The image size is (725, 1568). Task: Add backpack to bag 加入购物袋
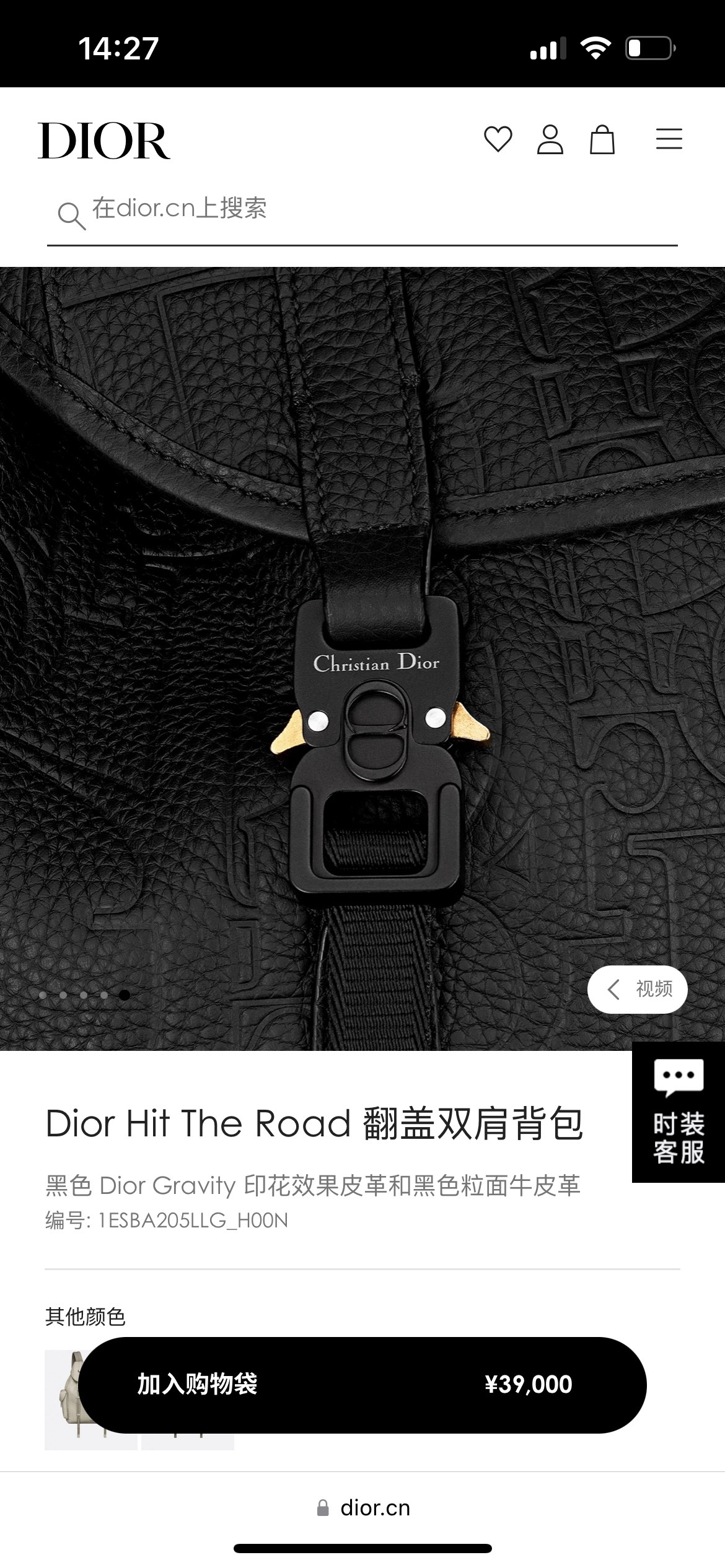click(362, 1384)
